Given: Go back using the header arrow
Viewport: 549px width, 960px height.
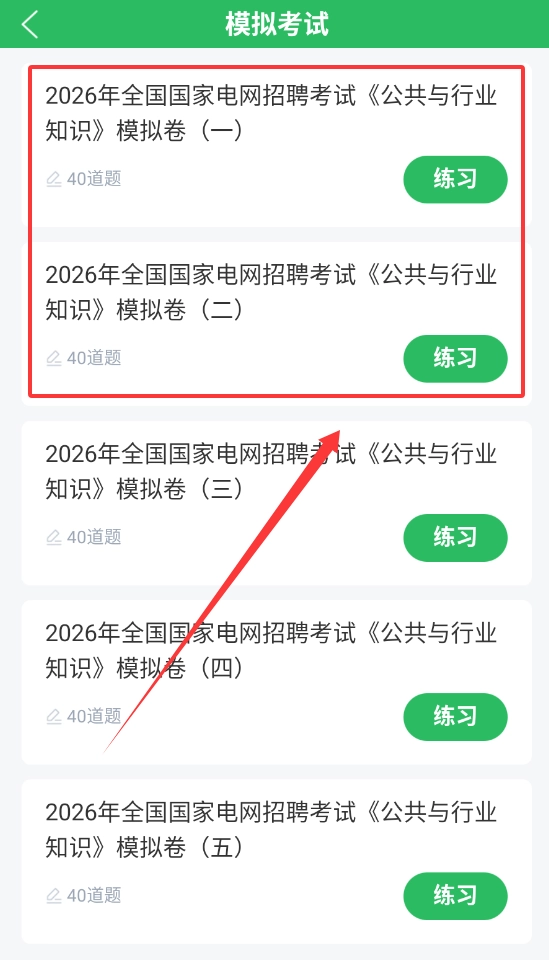Looking at the screenshot, I should point(29,24).
